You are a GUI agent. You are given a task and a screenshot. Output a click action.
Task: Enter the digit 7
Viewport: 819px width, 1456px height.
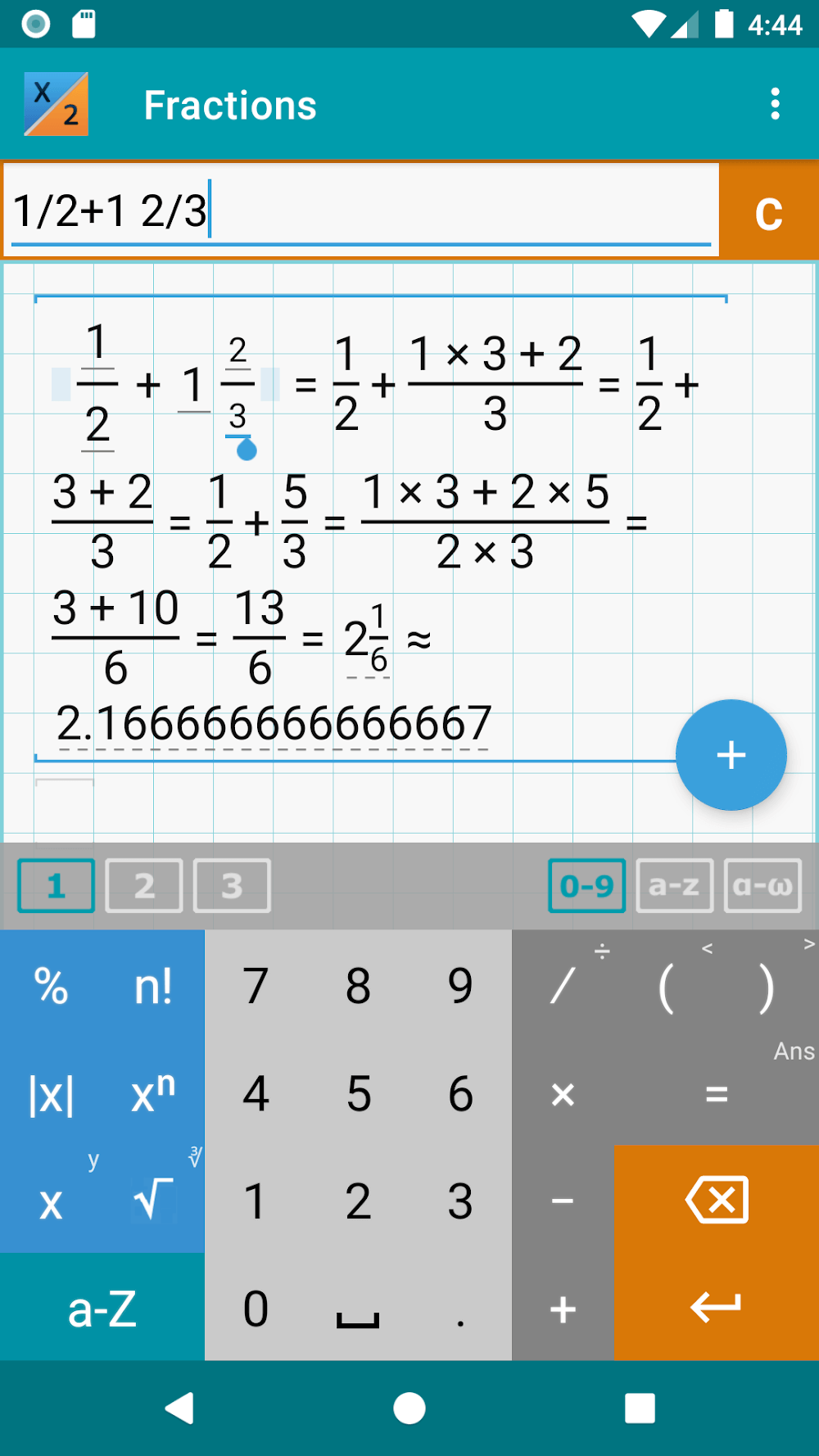point(256,985)
